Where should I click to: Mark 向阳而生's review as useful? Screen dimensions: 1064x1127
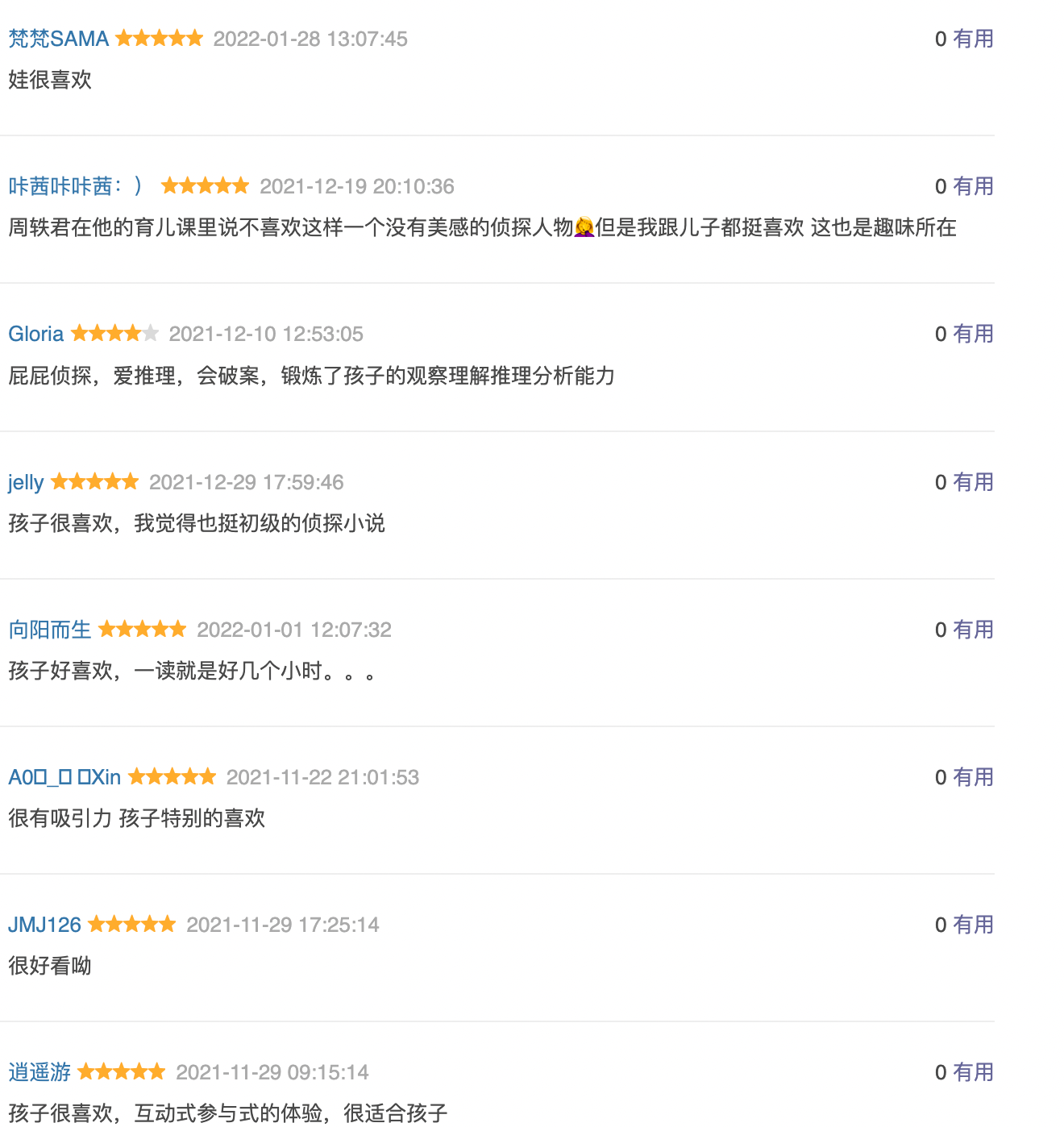[x=973, y=630]
